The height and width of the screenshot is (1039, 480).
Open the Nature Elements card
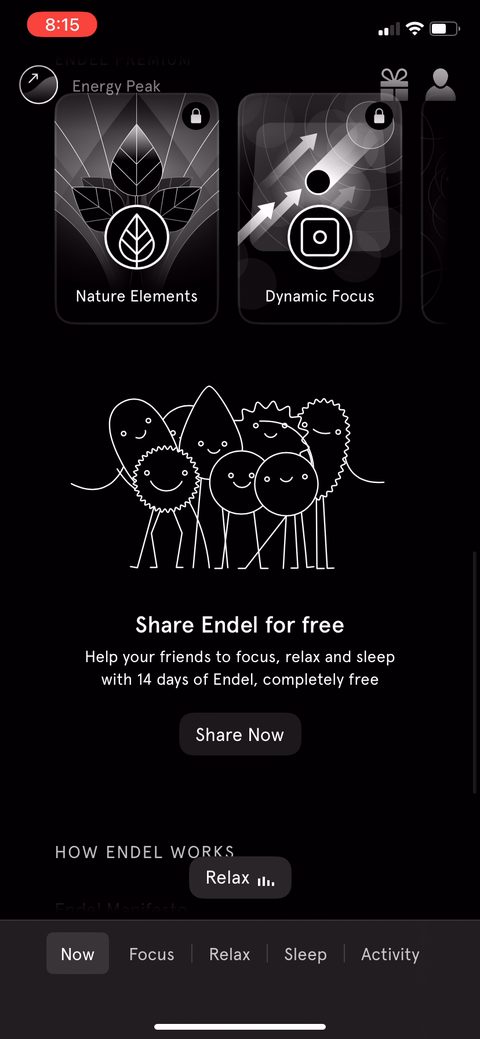pyautogui.click(x=137, y=209)
